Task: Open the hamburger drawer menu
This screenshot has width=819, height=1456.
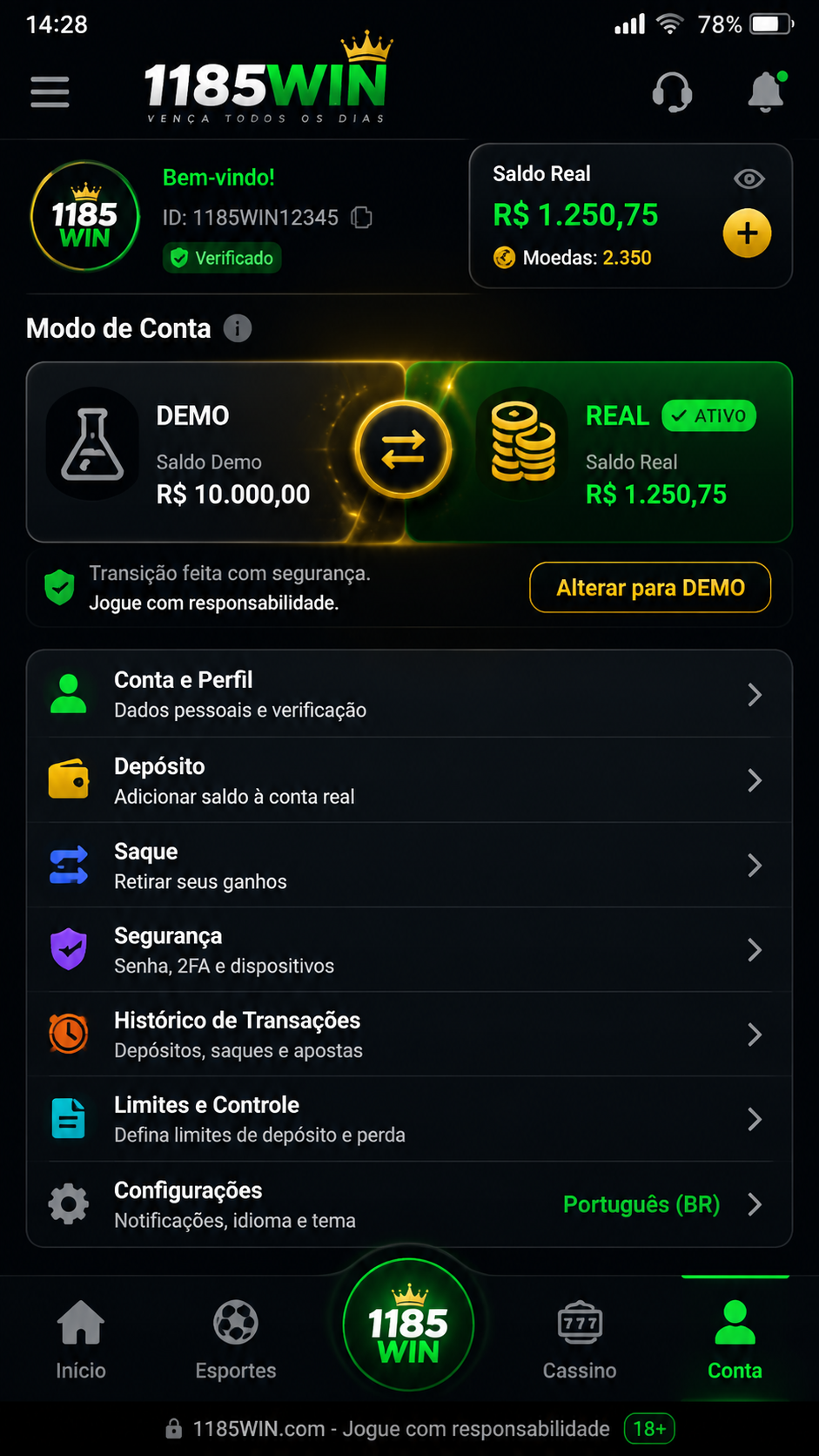Action: click(50, 91)
